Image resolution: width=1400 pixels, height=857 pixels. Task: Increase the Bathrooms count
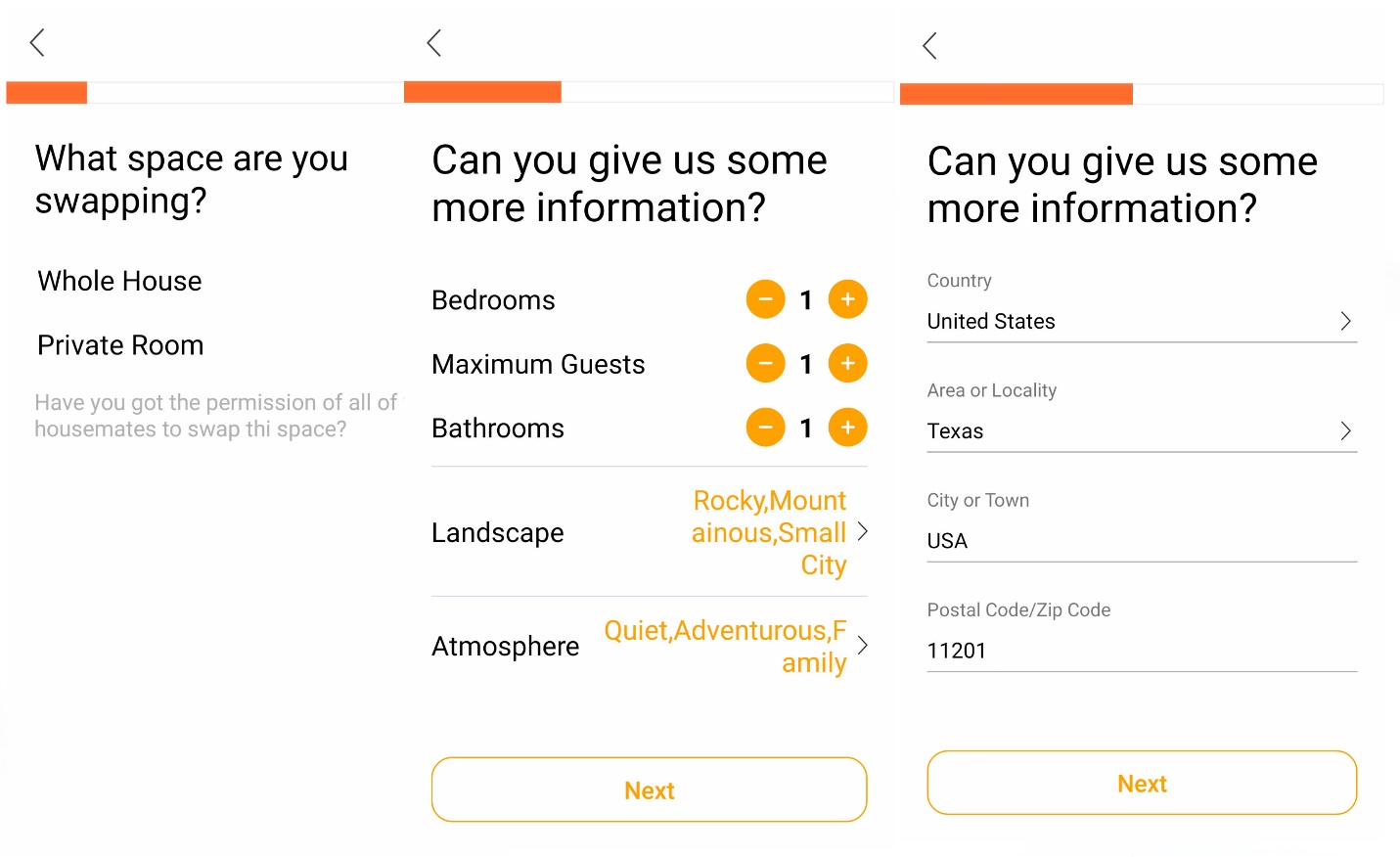(847, 428)
